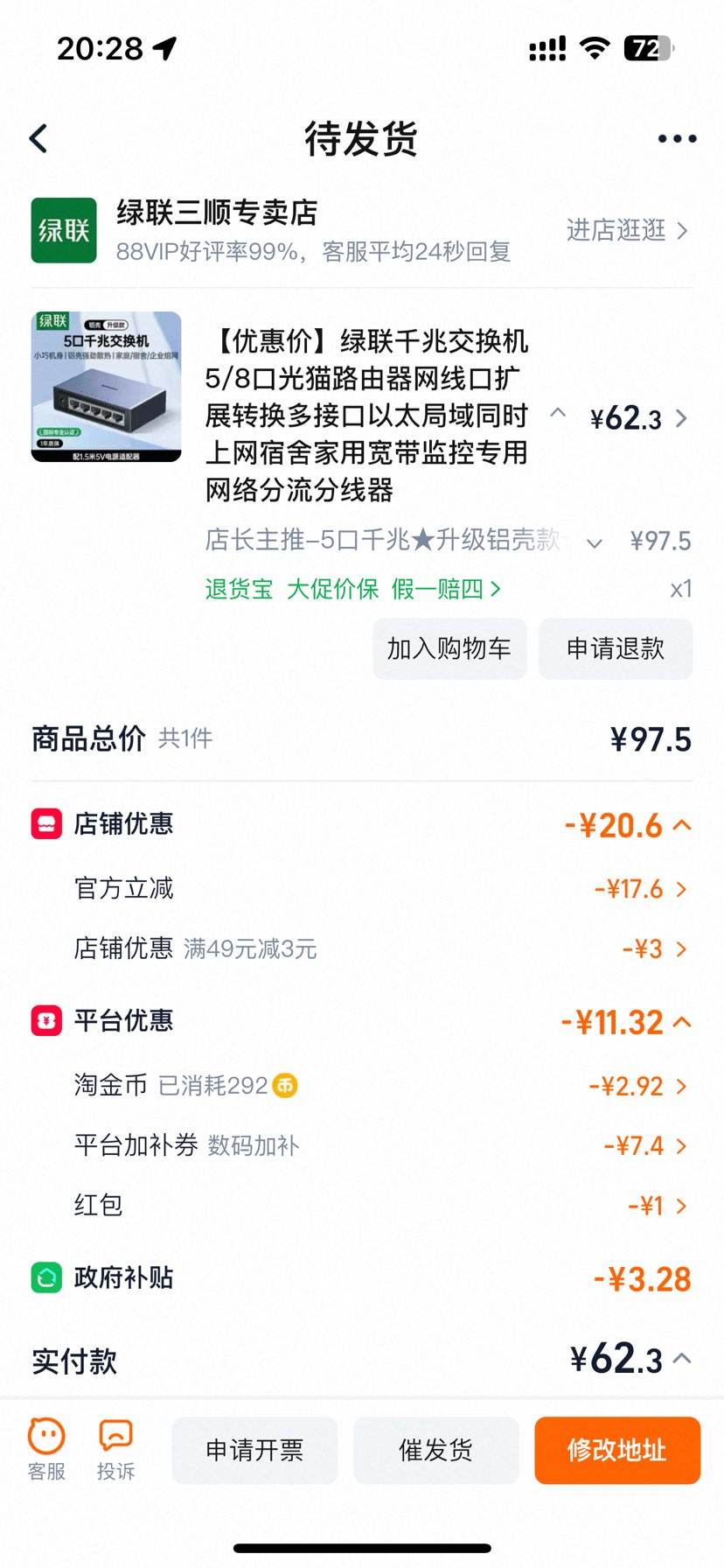Open the 红包 discount row

pyautogui.click(x=658, y=1206)
